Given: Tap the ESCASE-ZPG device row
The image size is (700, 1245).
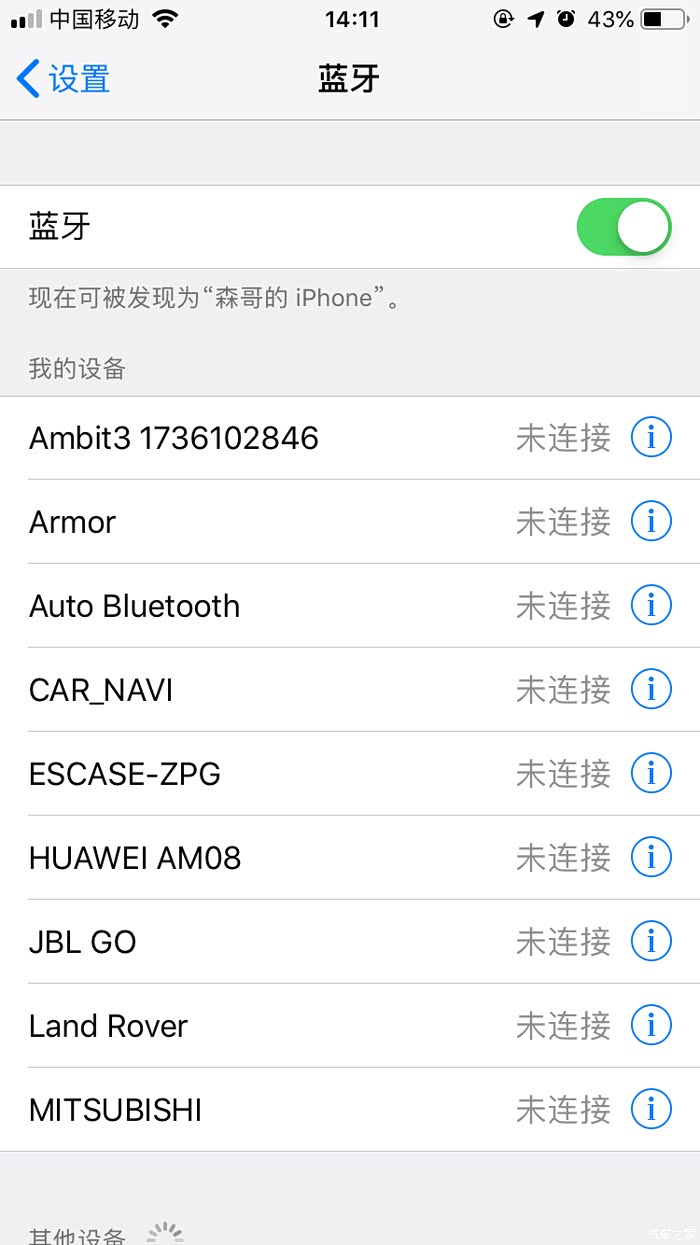Looking at the screenshot, I should pyautogui.click(x=350, y=774).
